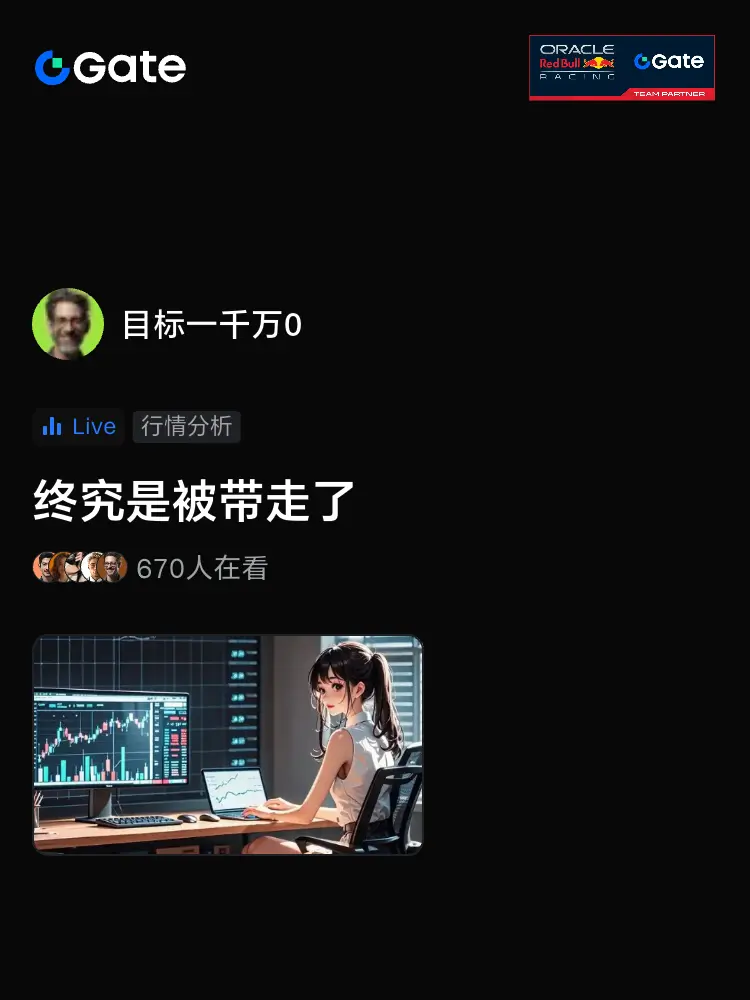750x1000 pixels.
Task: Click the streamer's profile avatar
Action: point(68,324)
